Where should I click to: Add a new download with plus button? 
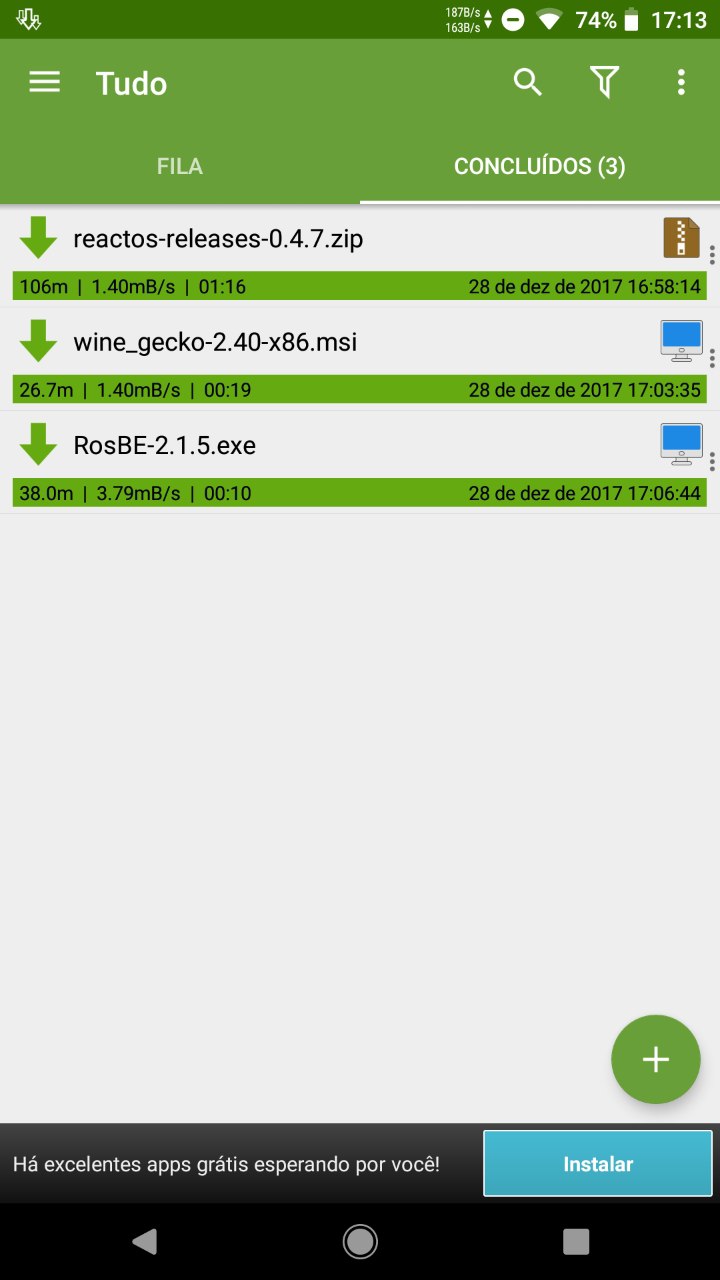click(x=655, y=1059)
